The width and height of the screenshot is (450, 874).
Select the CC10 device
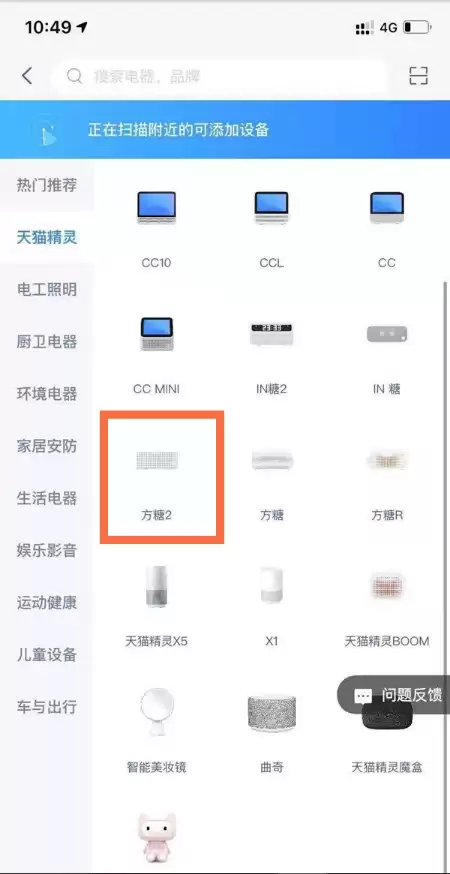[x=156, y=229]
